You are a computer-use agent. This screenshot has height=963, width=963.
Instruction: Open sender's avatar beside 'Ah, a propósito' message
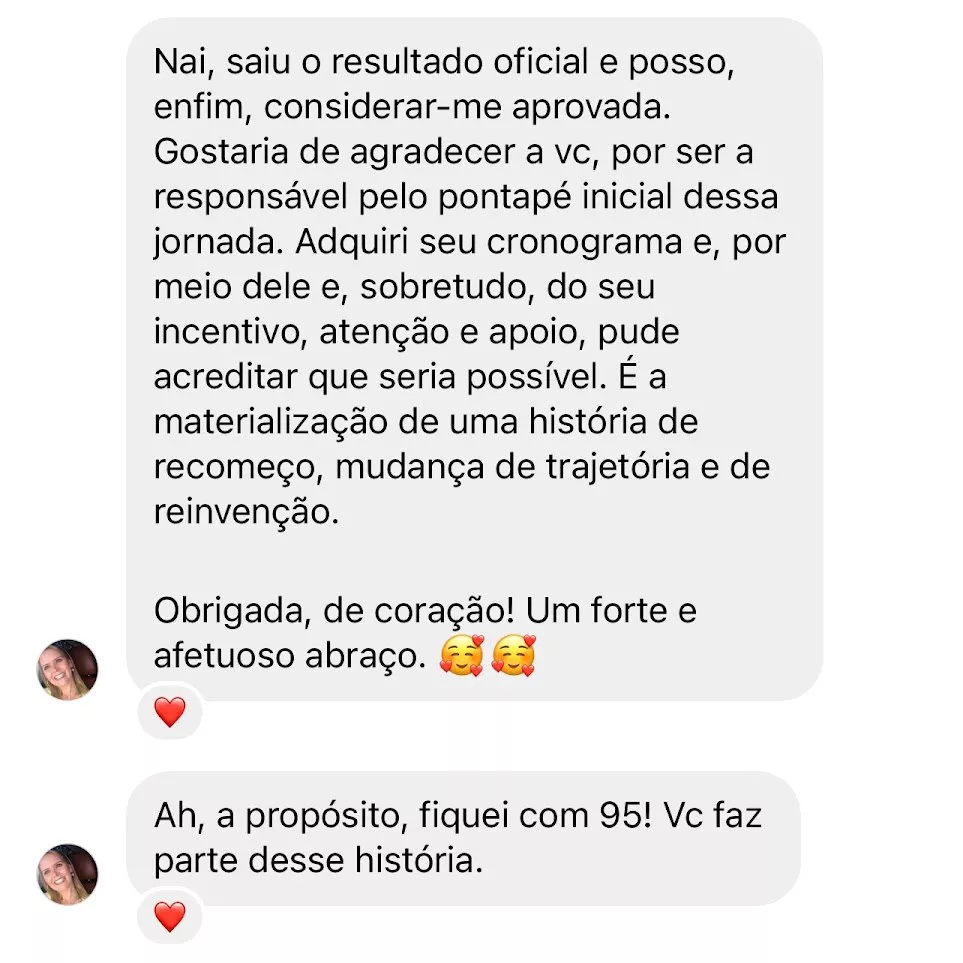(68, 874)
